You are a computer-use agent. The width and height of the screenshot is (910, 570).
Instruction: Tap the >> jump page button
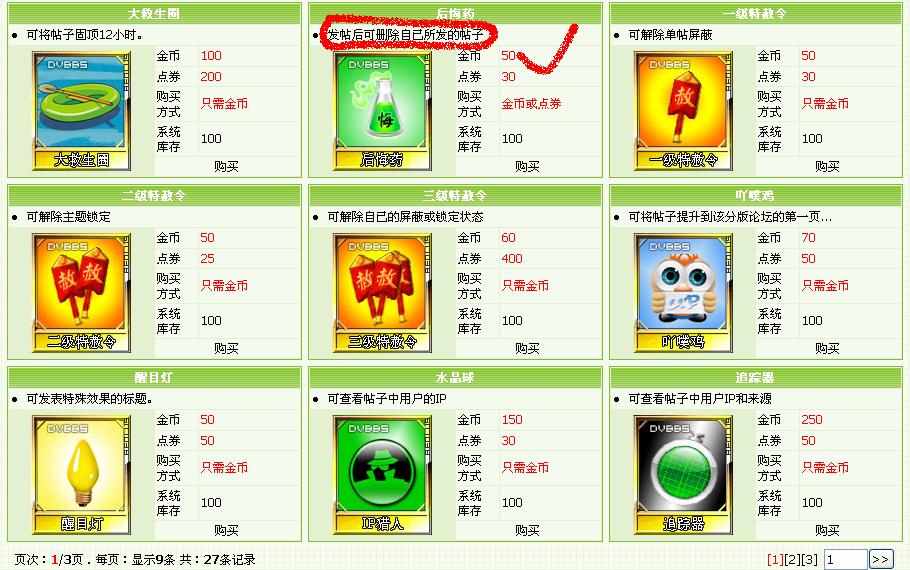coord(881,559)
